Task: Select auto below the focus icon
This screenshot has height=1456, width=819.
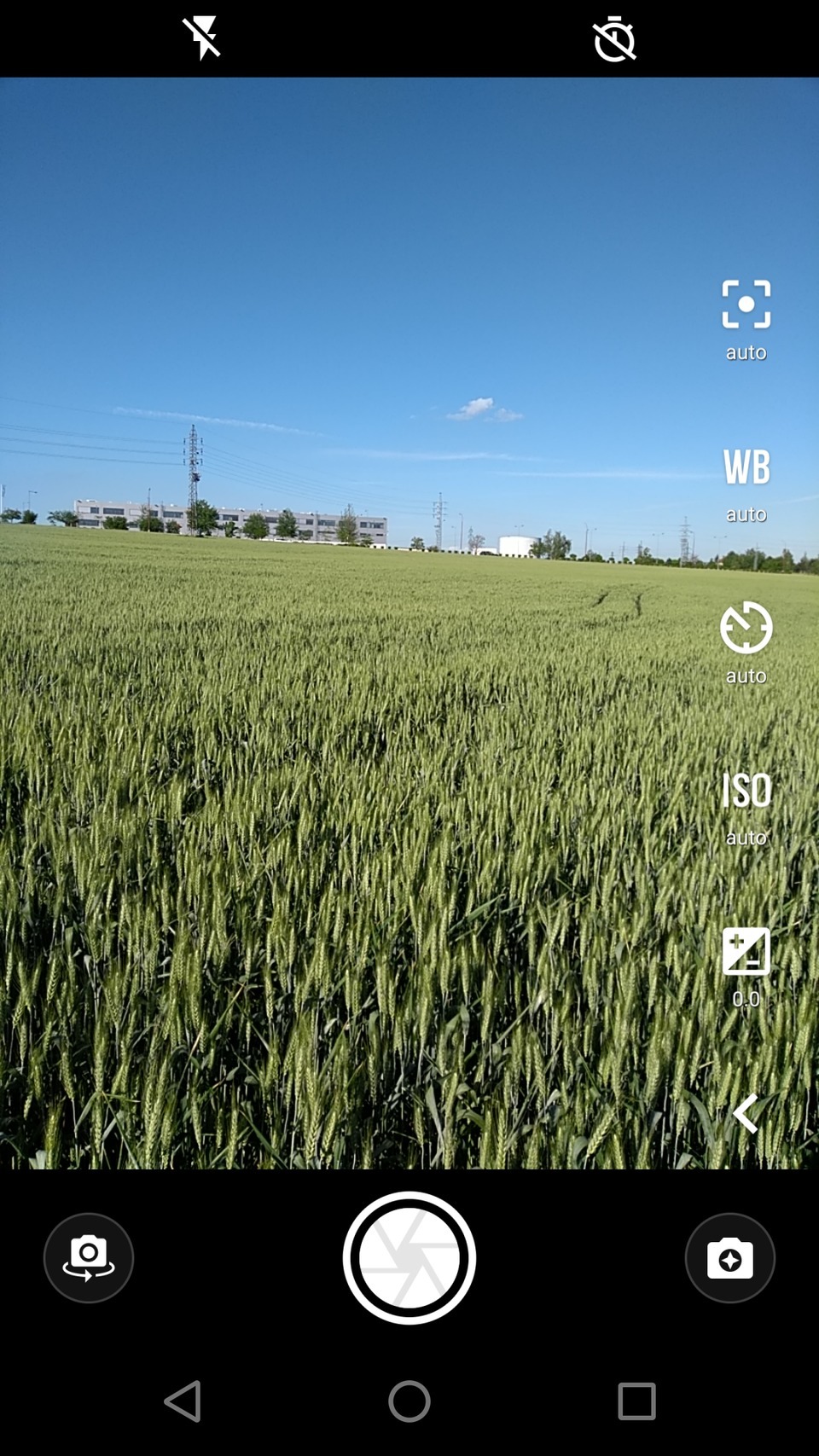Action: [746, 351]
